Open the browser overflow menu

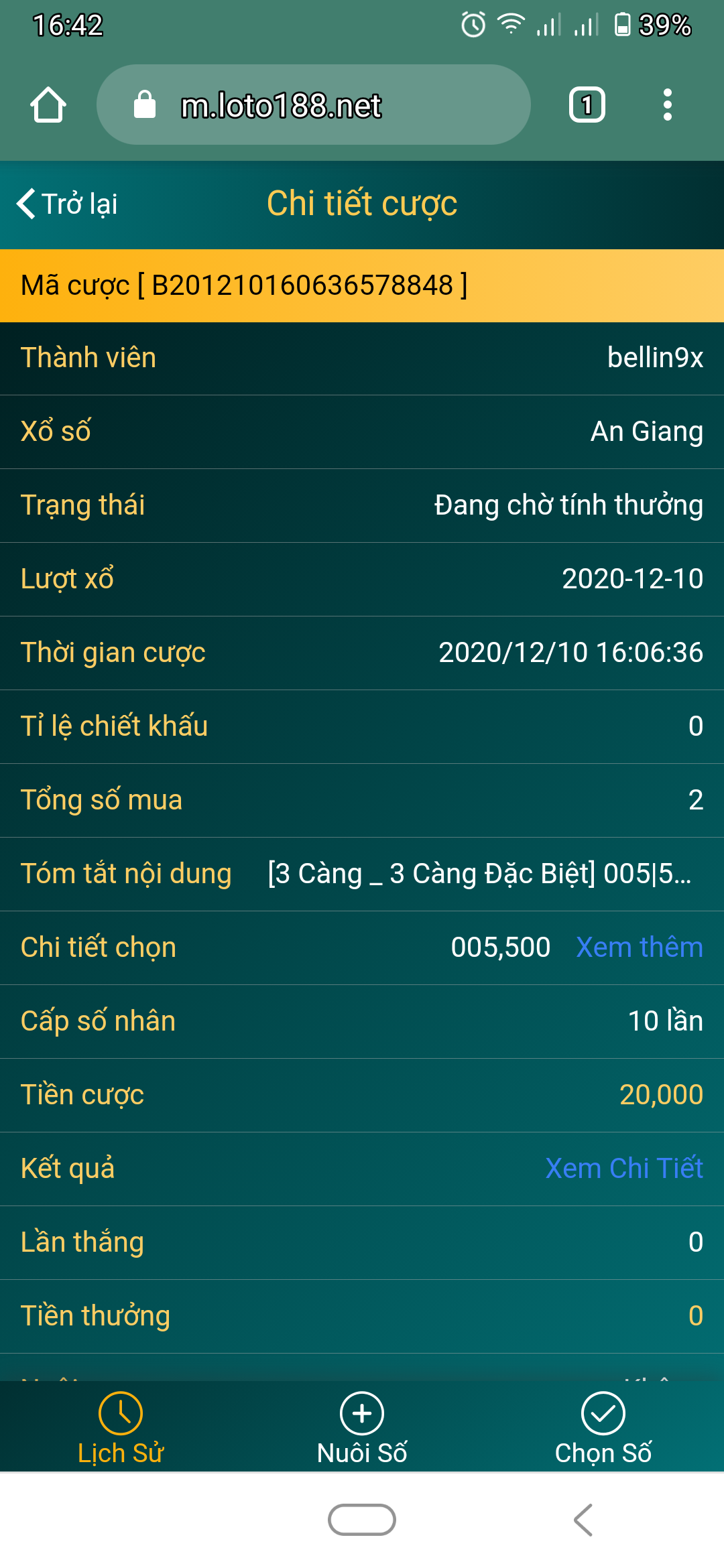[x=667, y=105]
